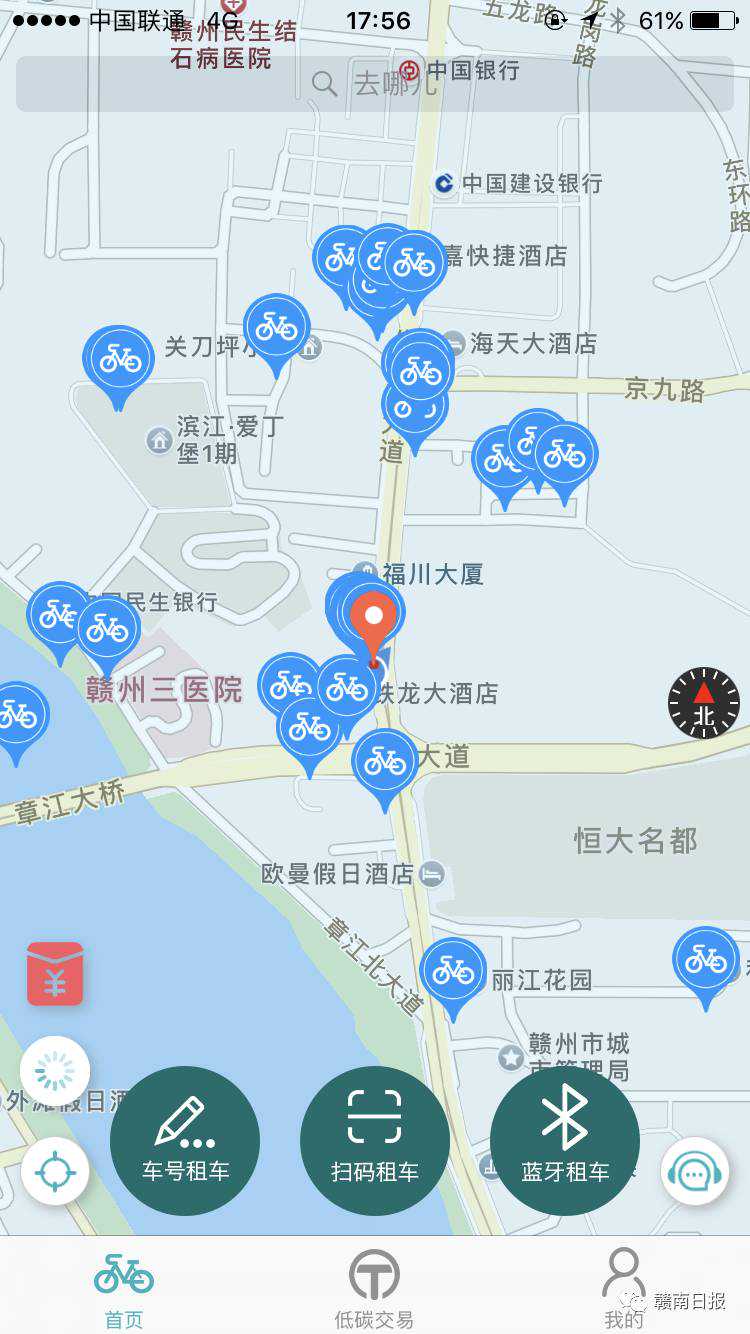
Task: Start 扫码租车 QR scan rental
Action: pos(375,1140)
